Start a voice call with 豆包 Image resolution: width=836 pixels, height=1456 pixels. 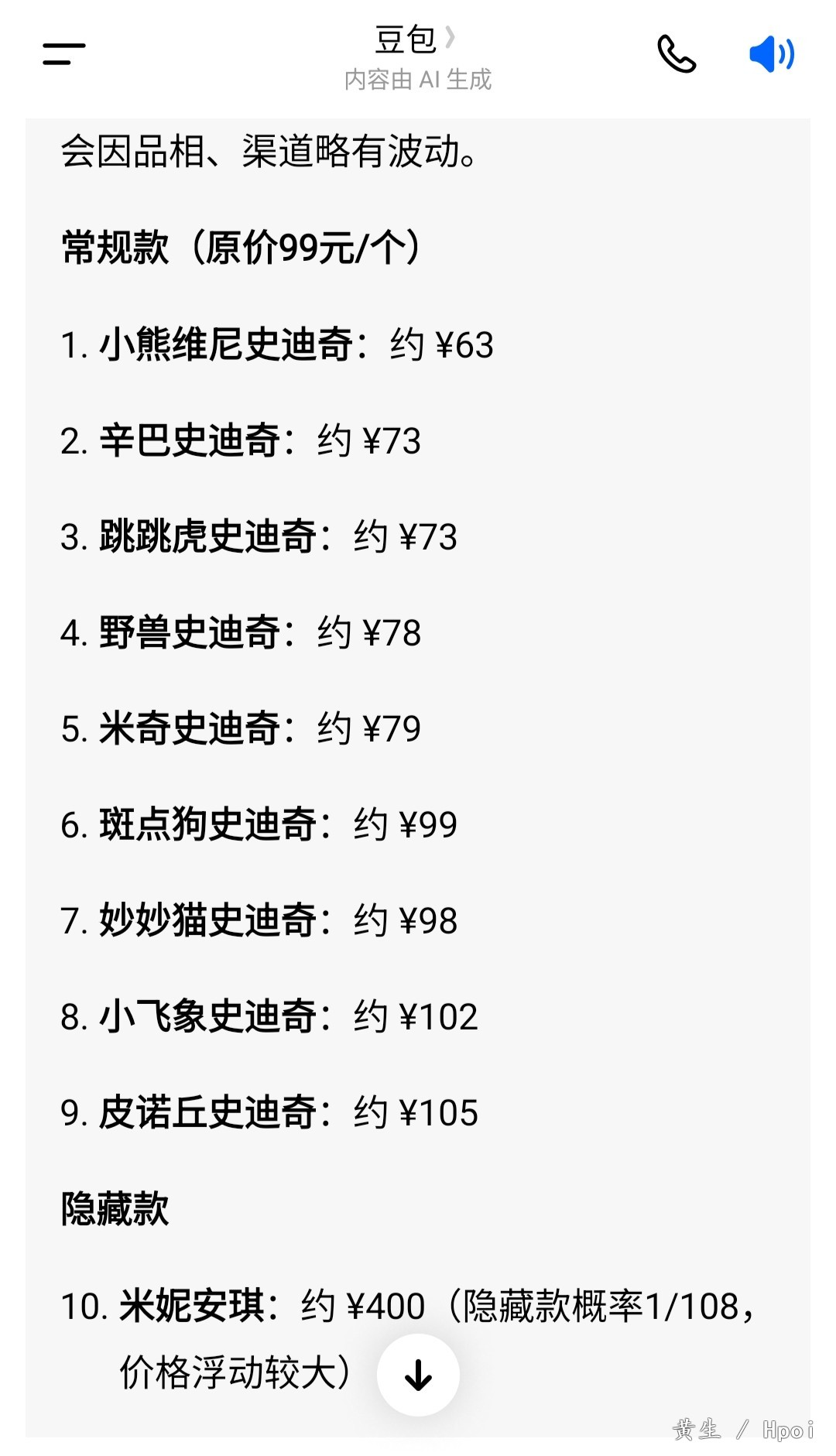(x=676, y=54)
